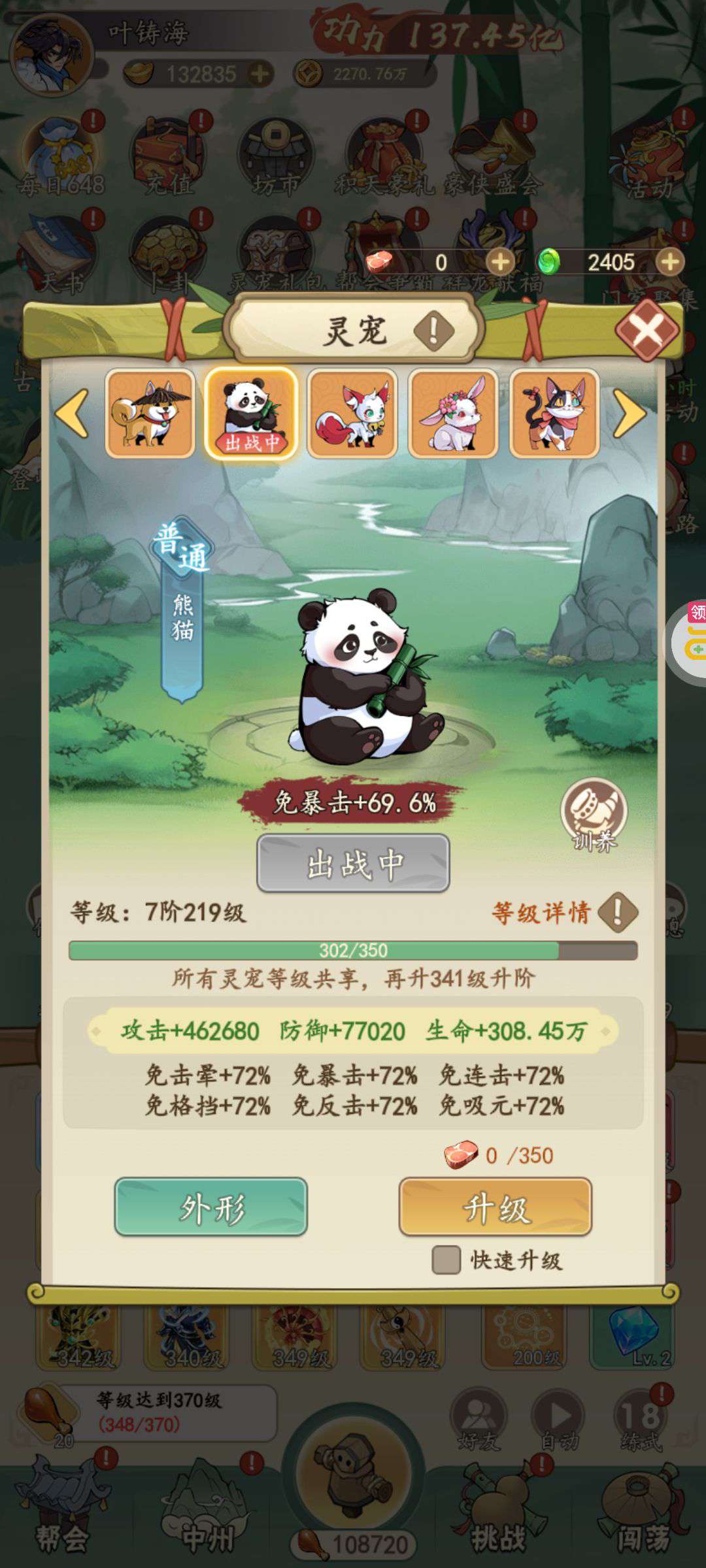Select the Shiba dog with straw hat
Viewport: 706px width, 1568px height.
point(150,413)
